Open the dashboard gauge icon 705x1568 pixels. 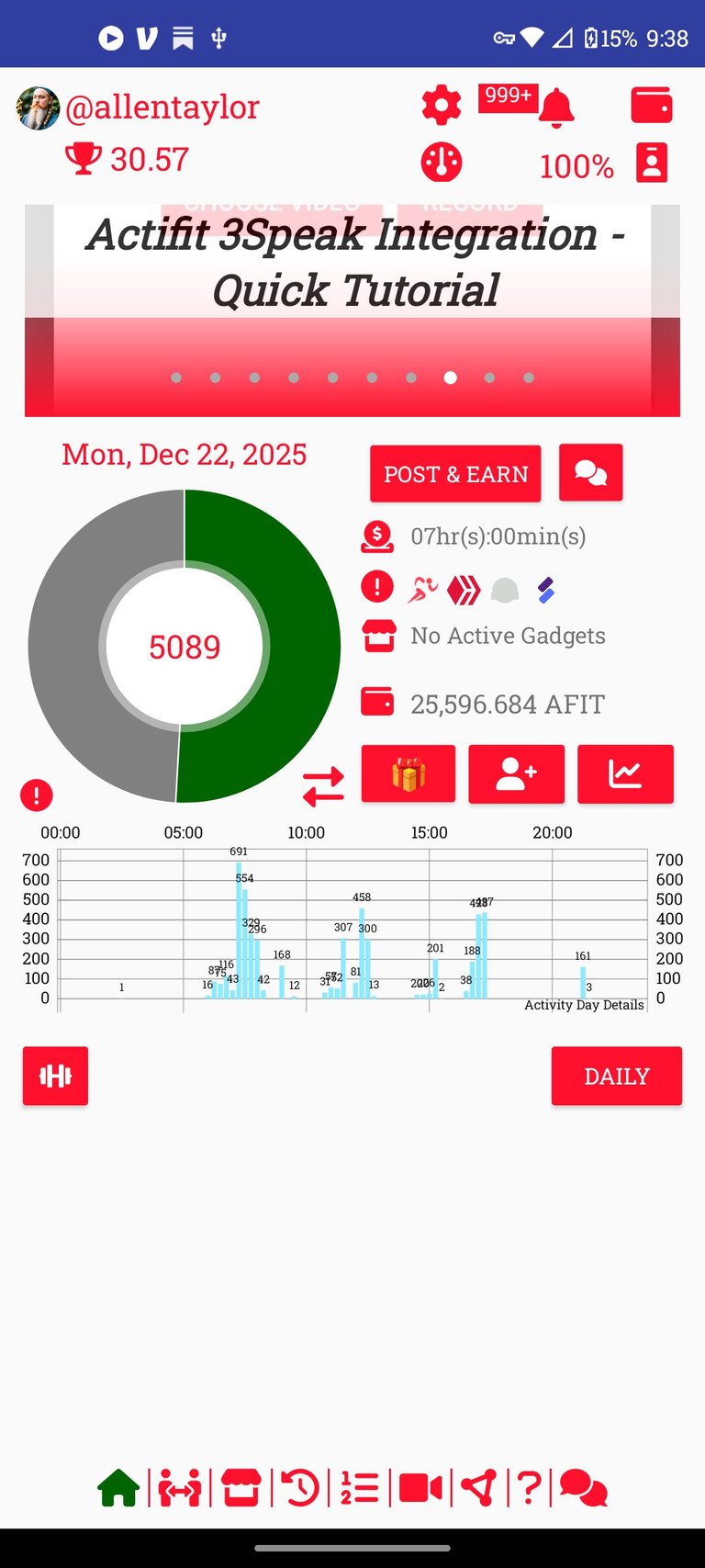tap(442, 163)
